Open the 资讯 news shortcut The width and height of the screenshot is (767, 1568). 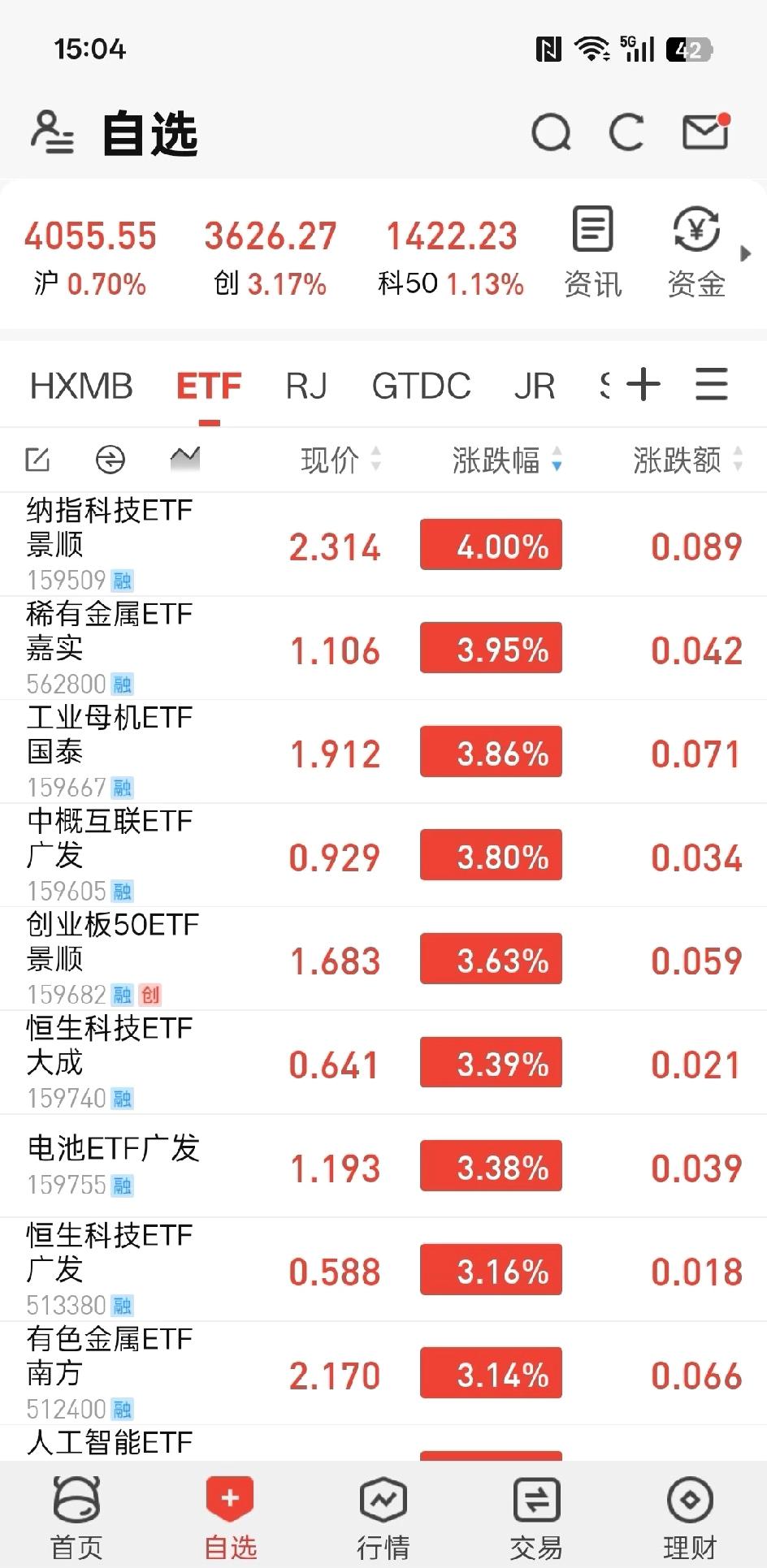(592, 253)
